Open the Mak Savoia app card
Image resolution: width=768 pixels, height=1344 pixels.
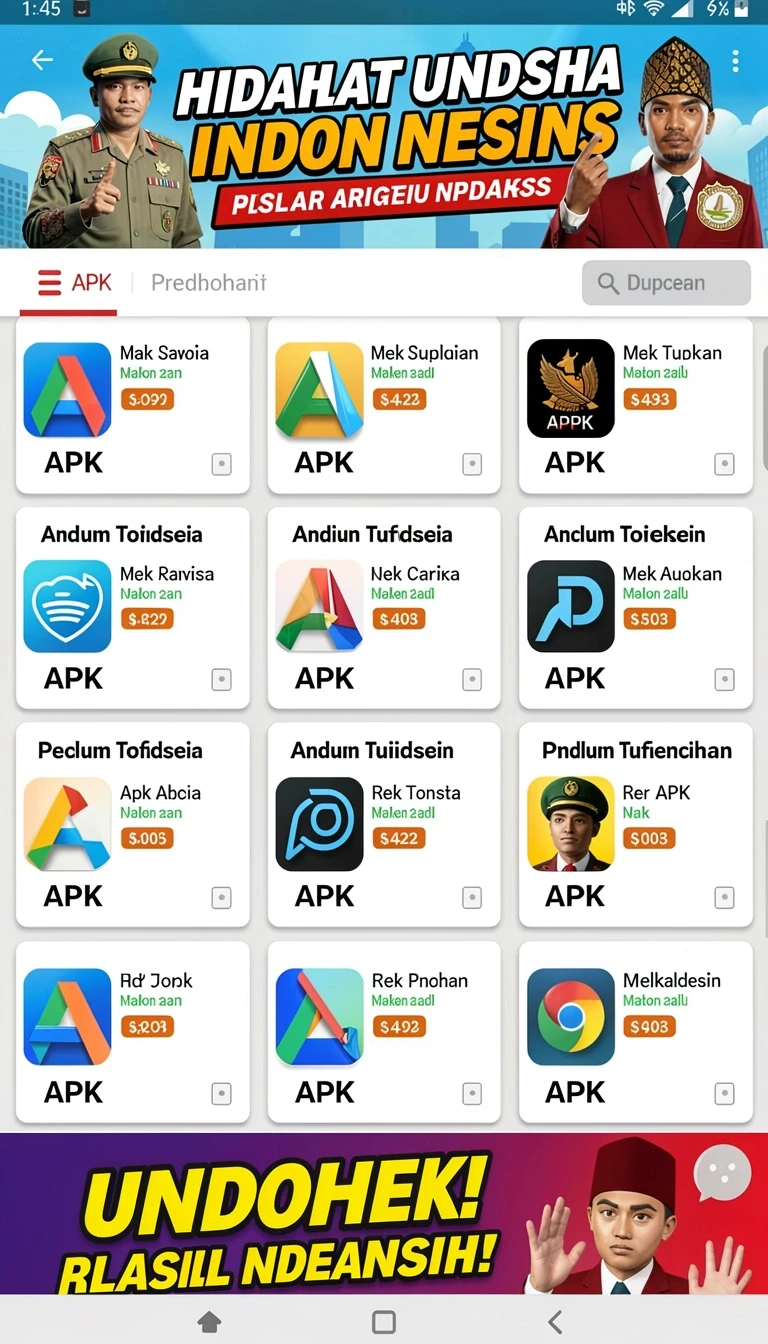(x=133, y=405)
